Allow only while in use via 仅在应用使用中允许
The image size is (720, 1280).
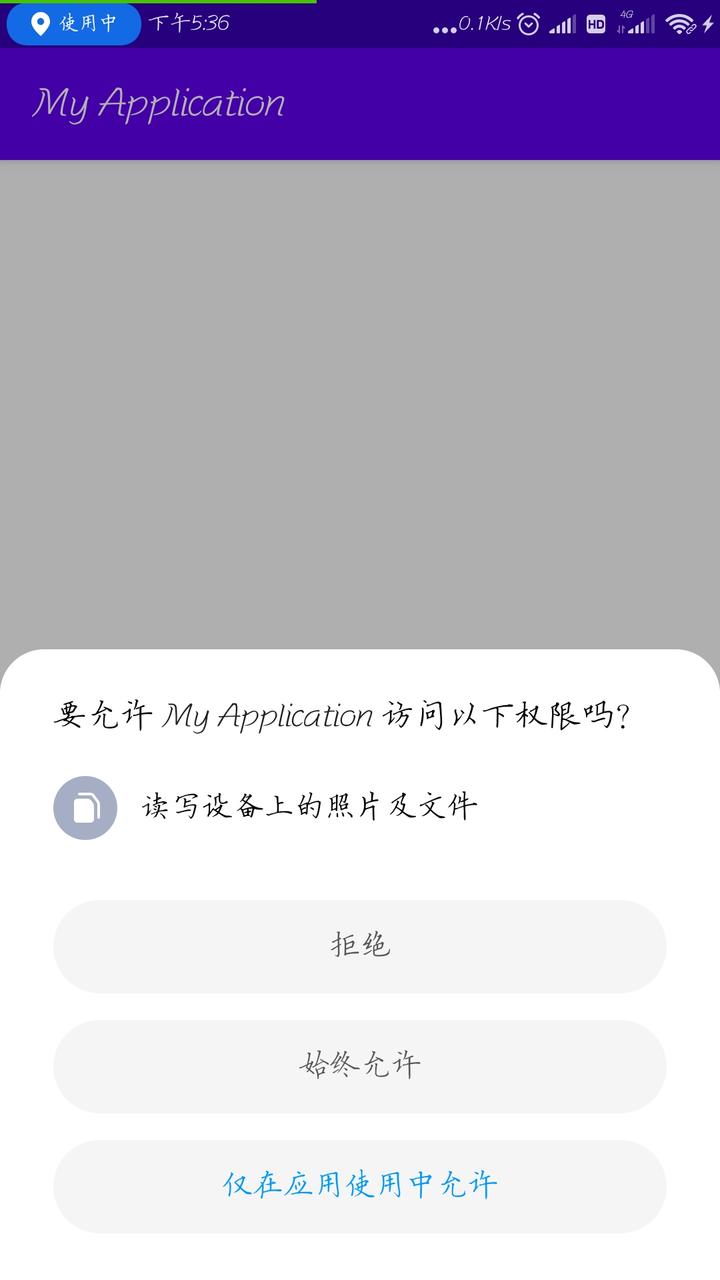point(360,1186)
